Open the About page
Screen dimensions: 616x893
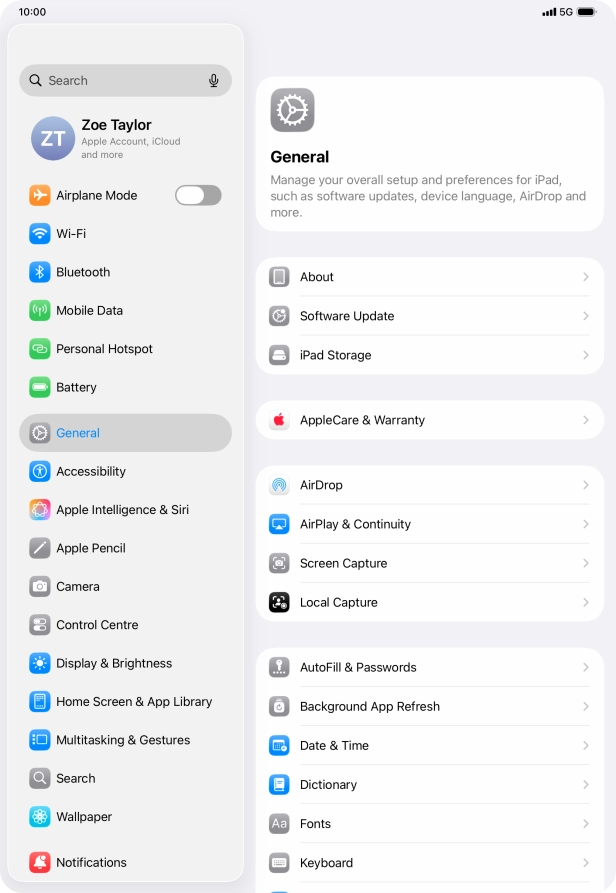(x=430, y=277)
